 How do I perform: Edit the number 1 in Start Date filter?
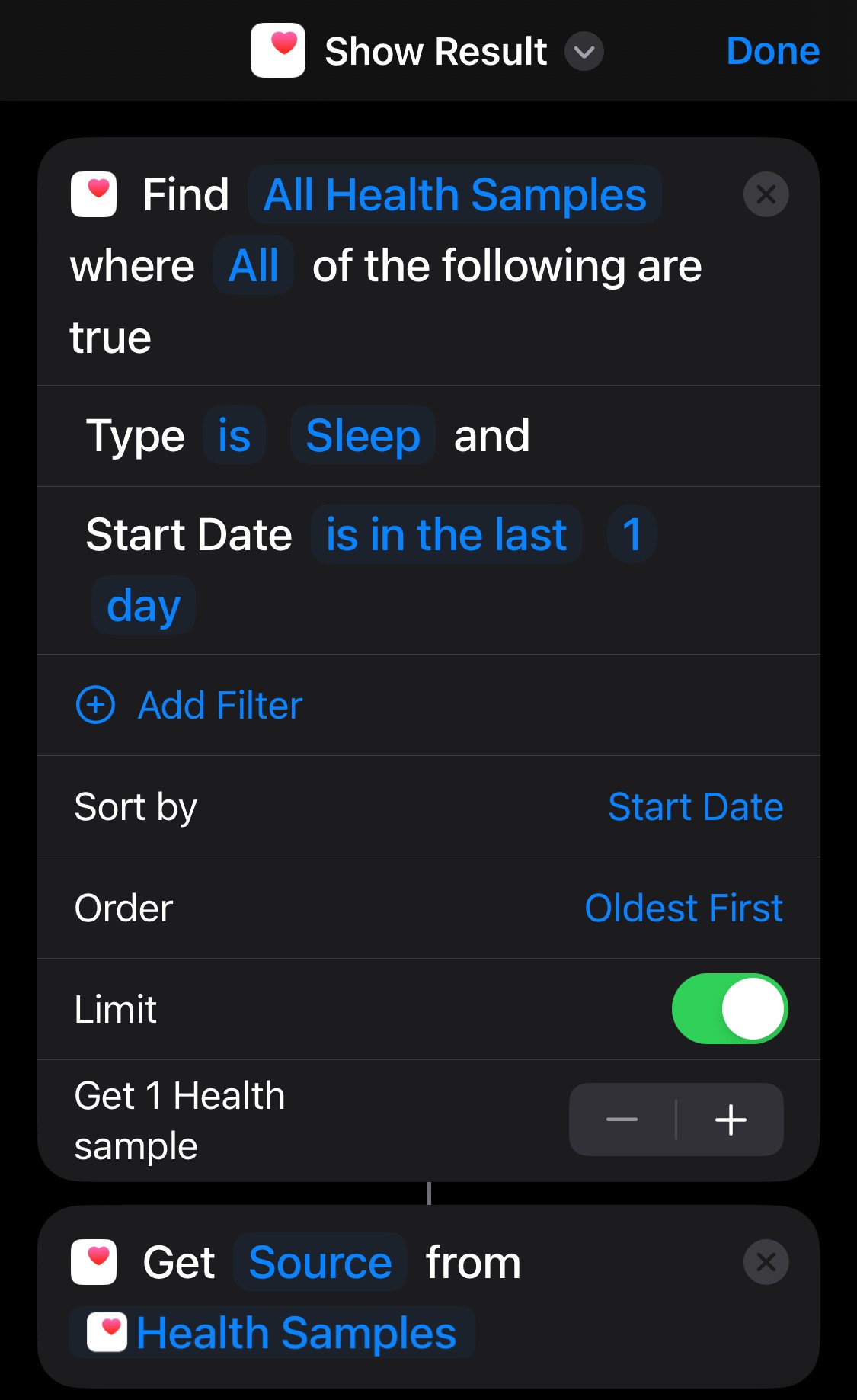click(x=632, y=534)
